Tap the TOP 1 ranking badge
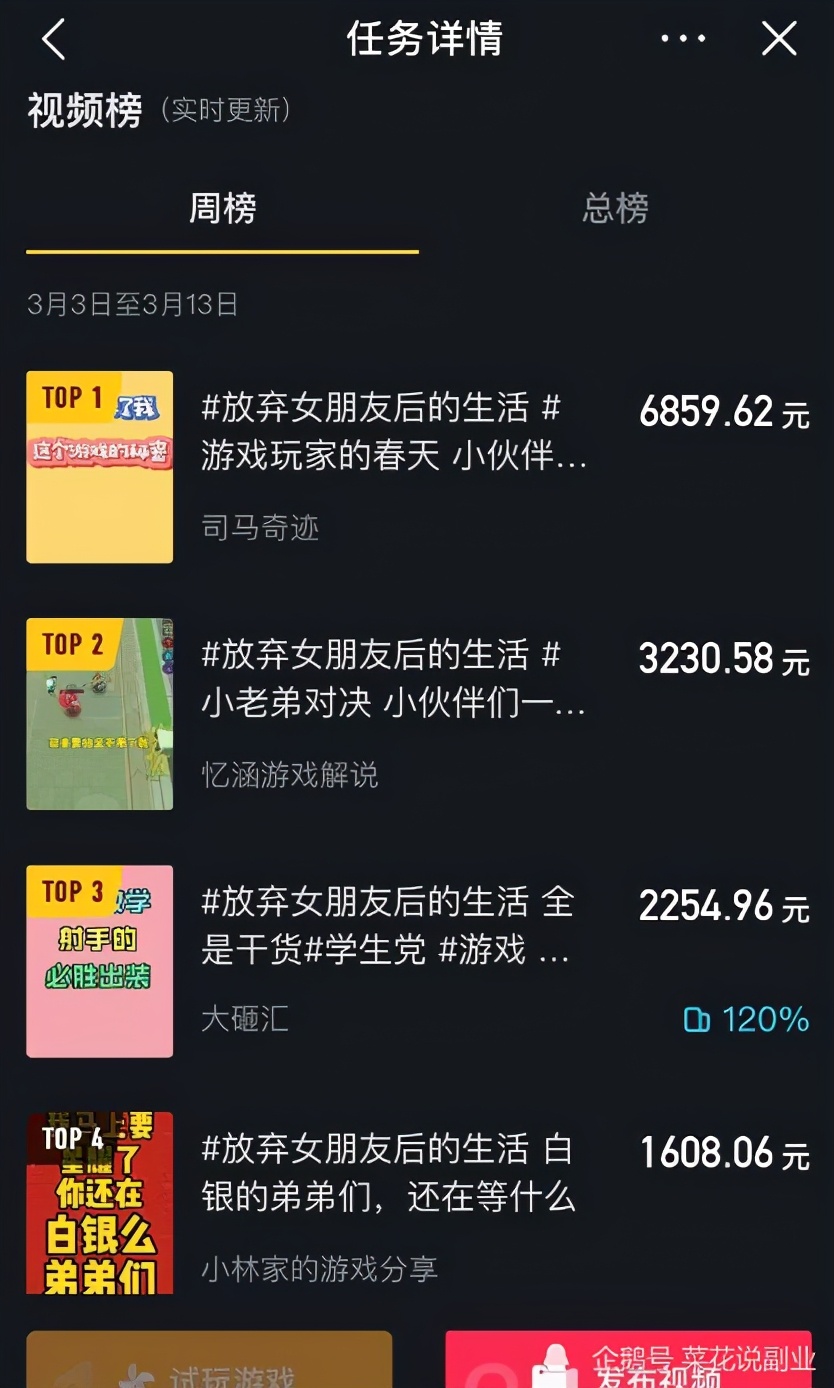The height and width of the screenshot is (1388, 834). click(x=72, y=398)
